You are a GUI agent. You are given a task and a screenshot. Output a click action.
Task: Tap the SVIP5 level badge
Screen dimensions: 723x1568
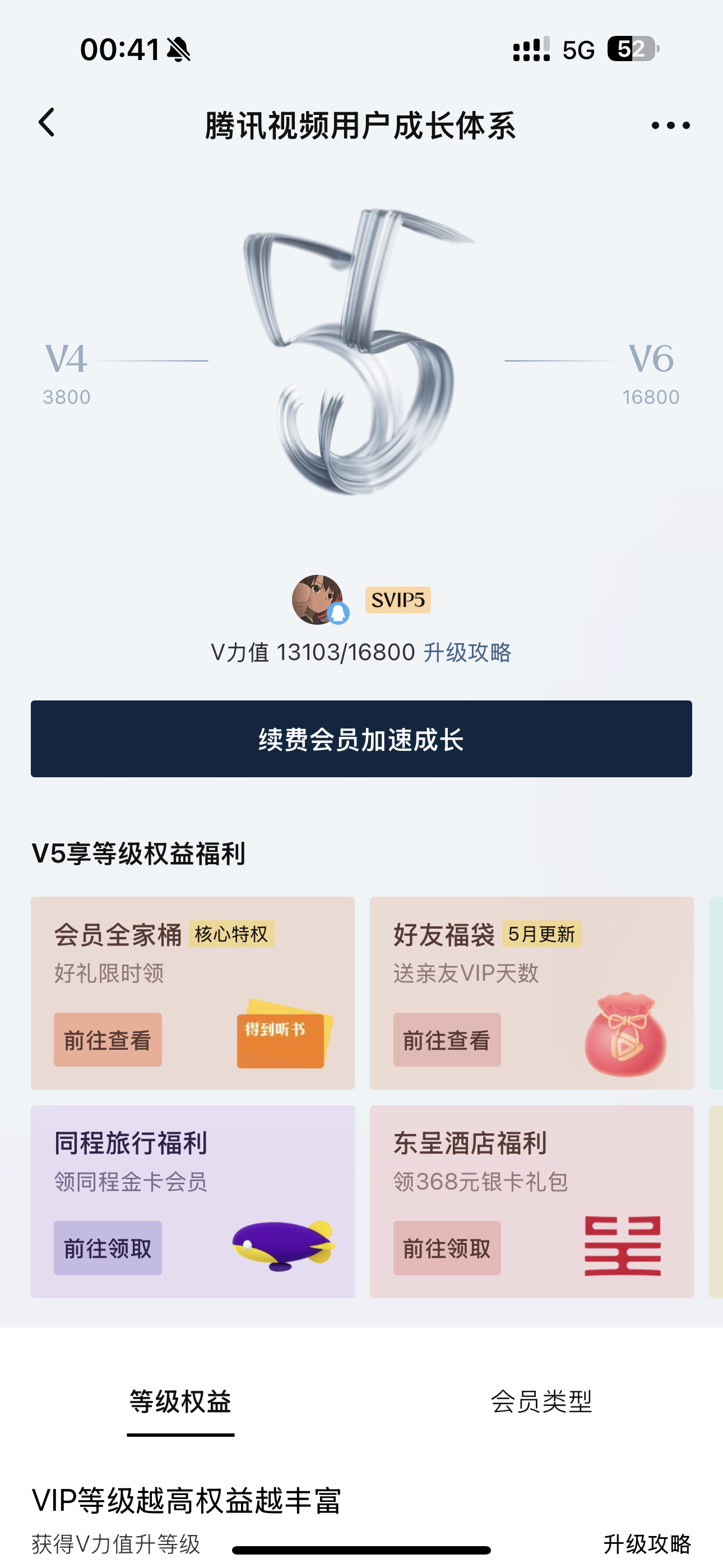398,599
